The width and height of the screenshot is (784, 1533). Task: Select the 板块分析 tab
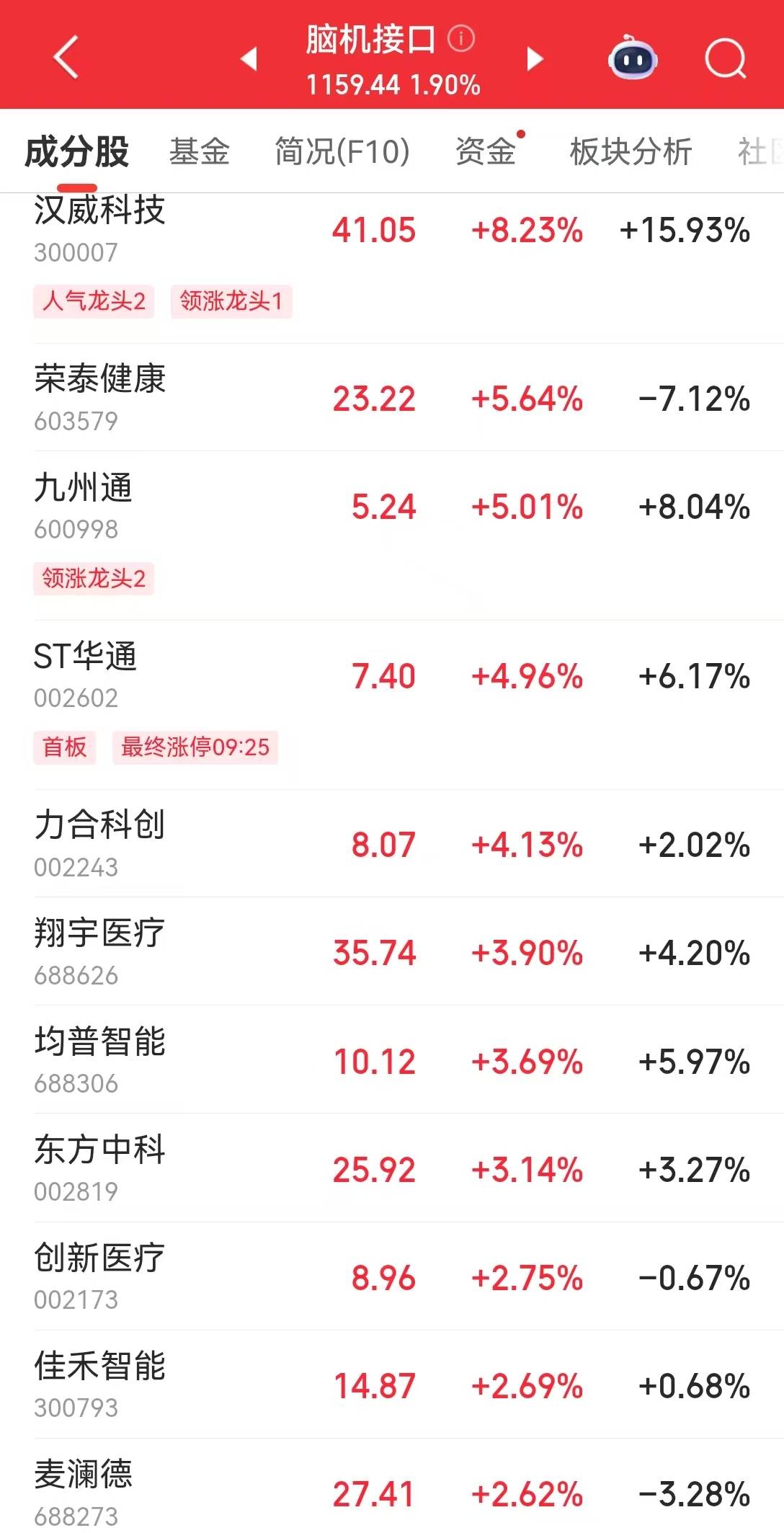tap(631, 151)
